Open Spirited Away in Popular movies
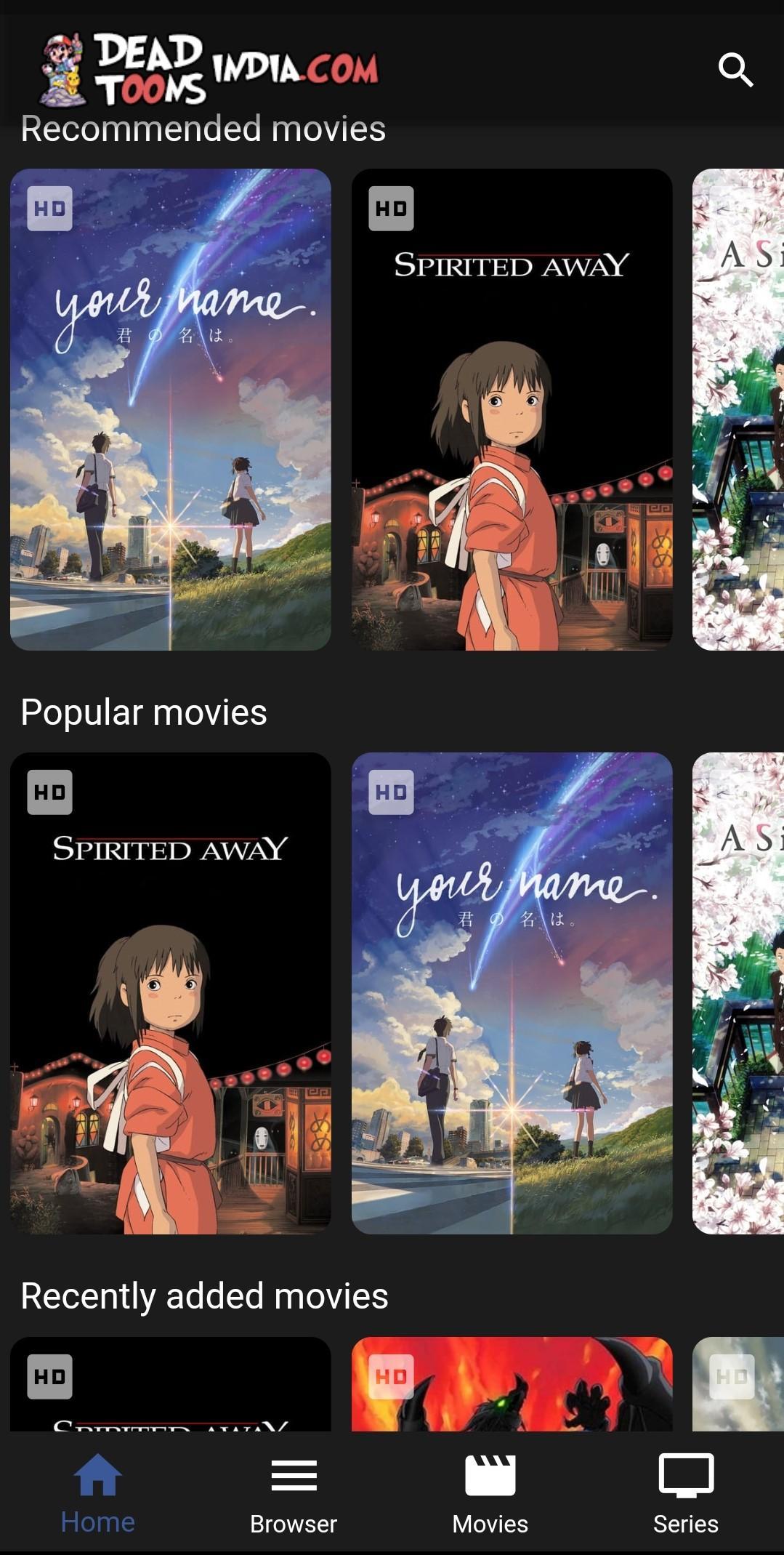 [x=170, y=993]
